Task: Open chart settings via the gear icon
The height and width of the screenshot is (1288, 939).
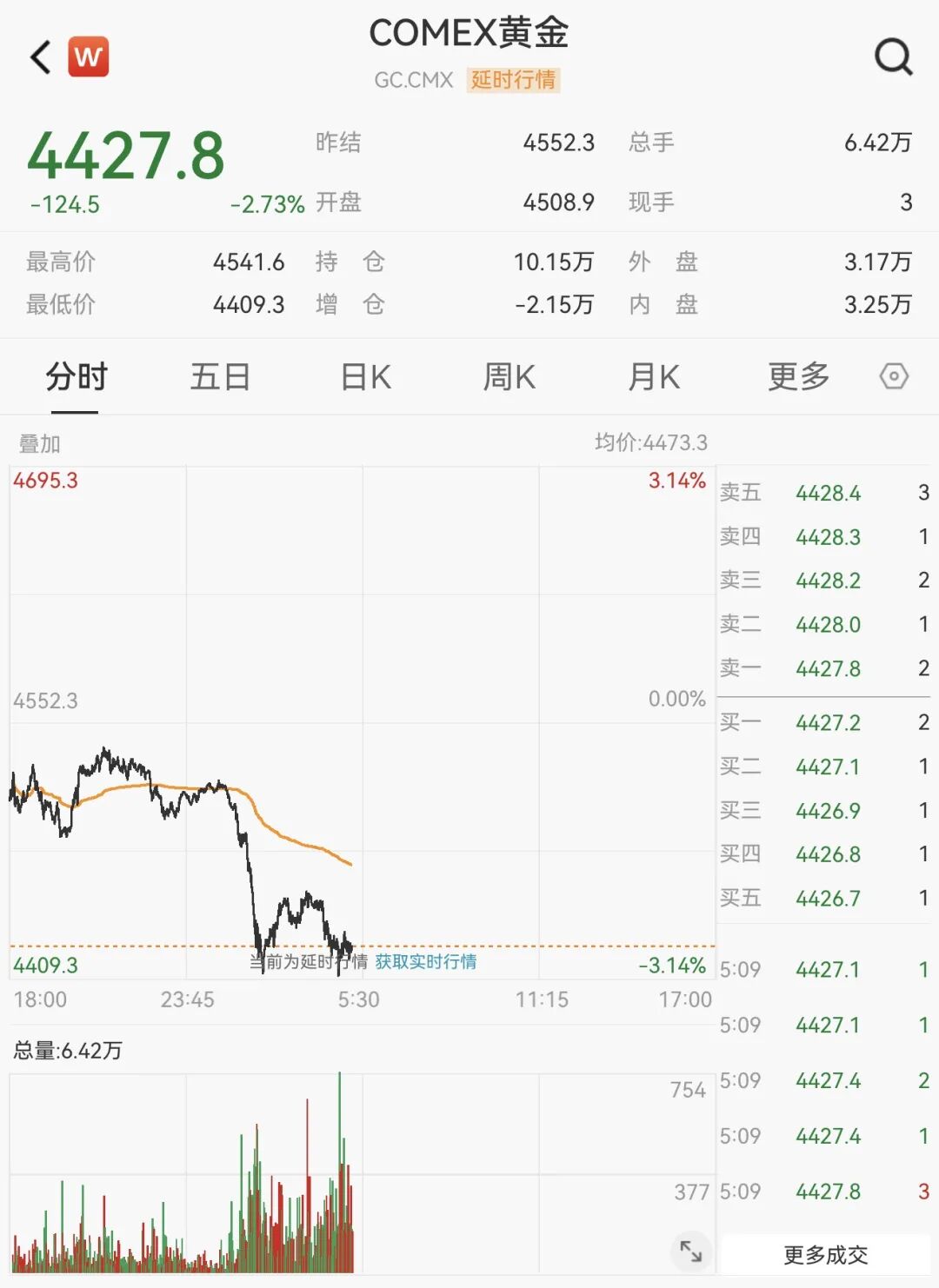Action: (894, 377)
